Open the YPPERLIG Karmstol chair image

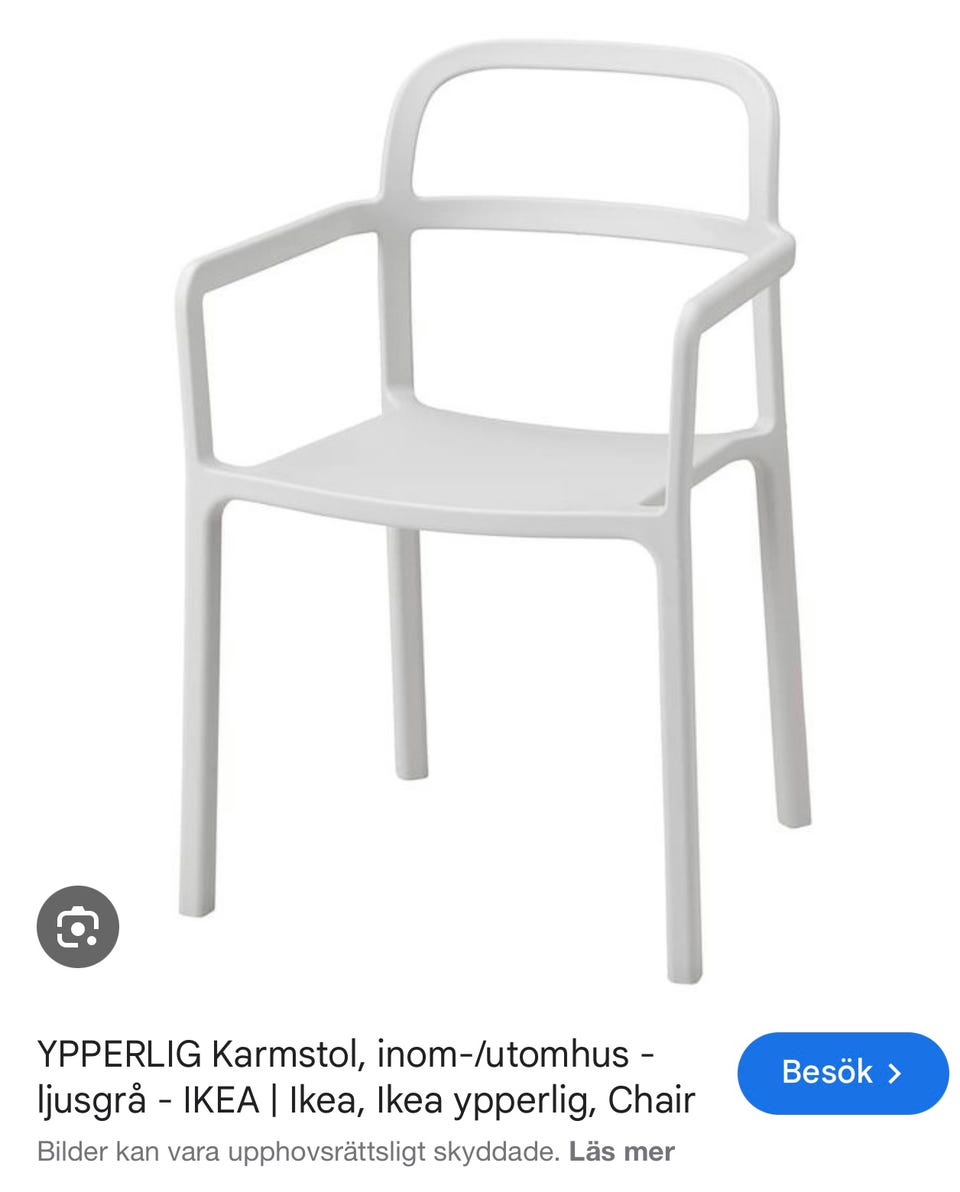pos(490,500)
